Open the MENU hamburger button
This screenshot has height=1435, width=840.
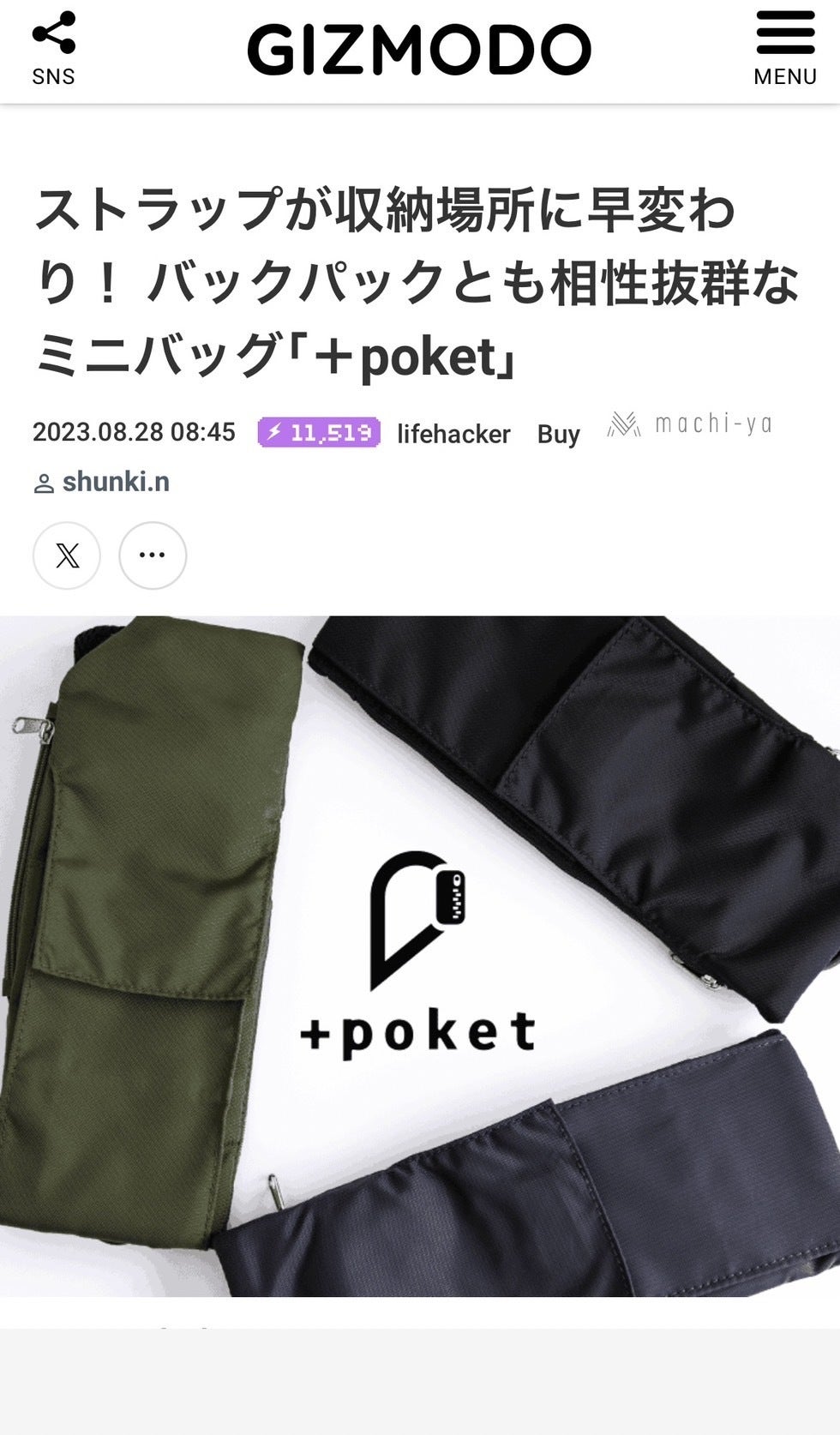point(784,49)
